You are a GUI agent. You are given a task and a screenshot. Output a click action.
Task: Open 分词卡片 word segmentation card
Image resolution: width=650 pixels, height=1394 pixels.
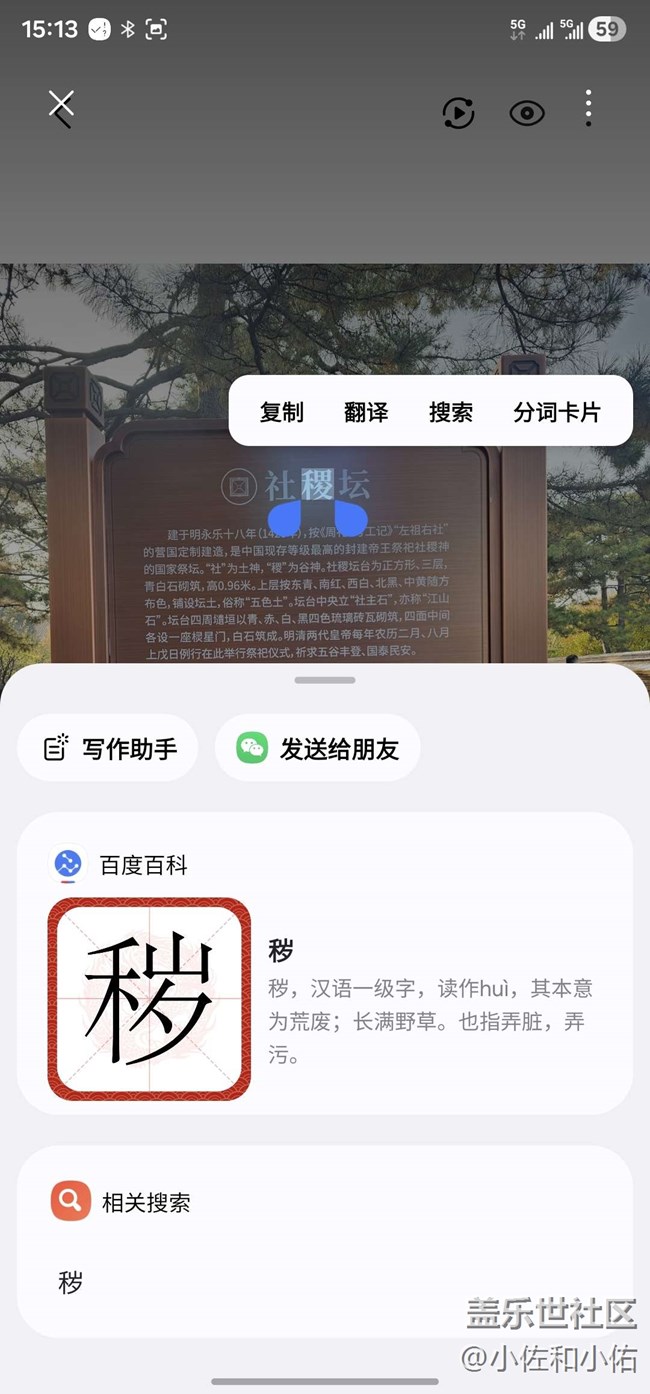(x=557, y=411)
